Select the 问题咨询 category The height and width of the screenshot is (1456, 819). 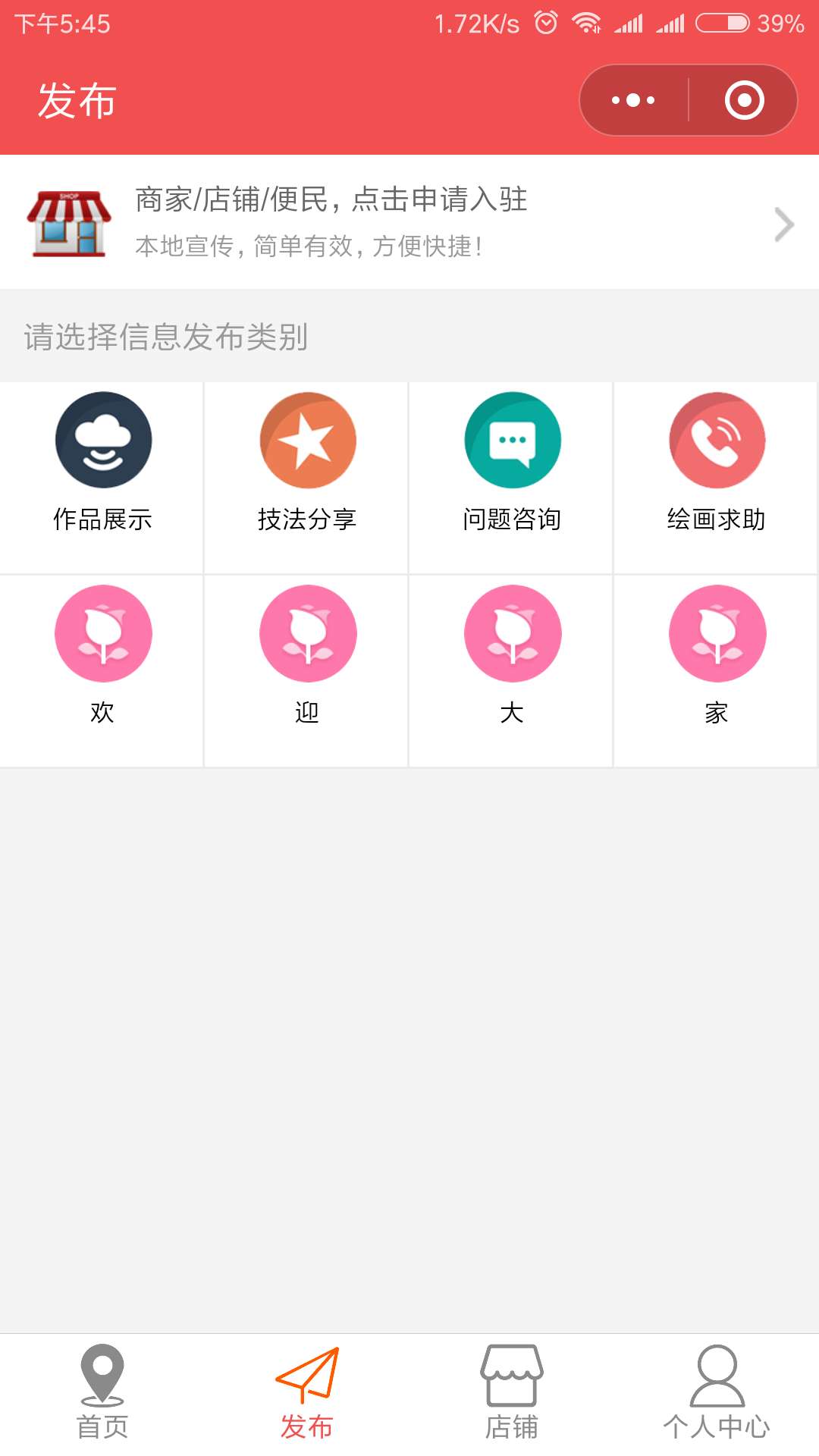pos(512,478)
